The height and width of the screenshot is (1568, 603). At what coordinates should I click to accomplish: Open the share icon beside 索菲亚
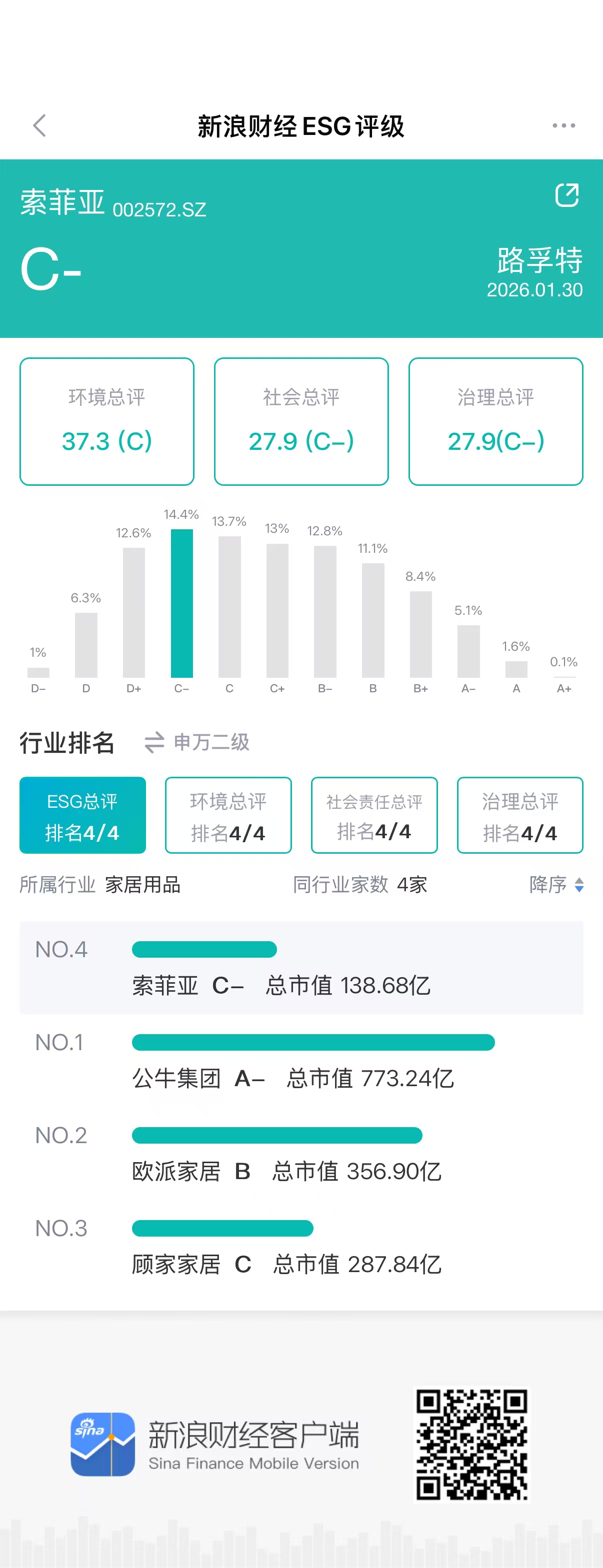[566, 195]
